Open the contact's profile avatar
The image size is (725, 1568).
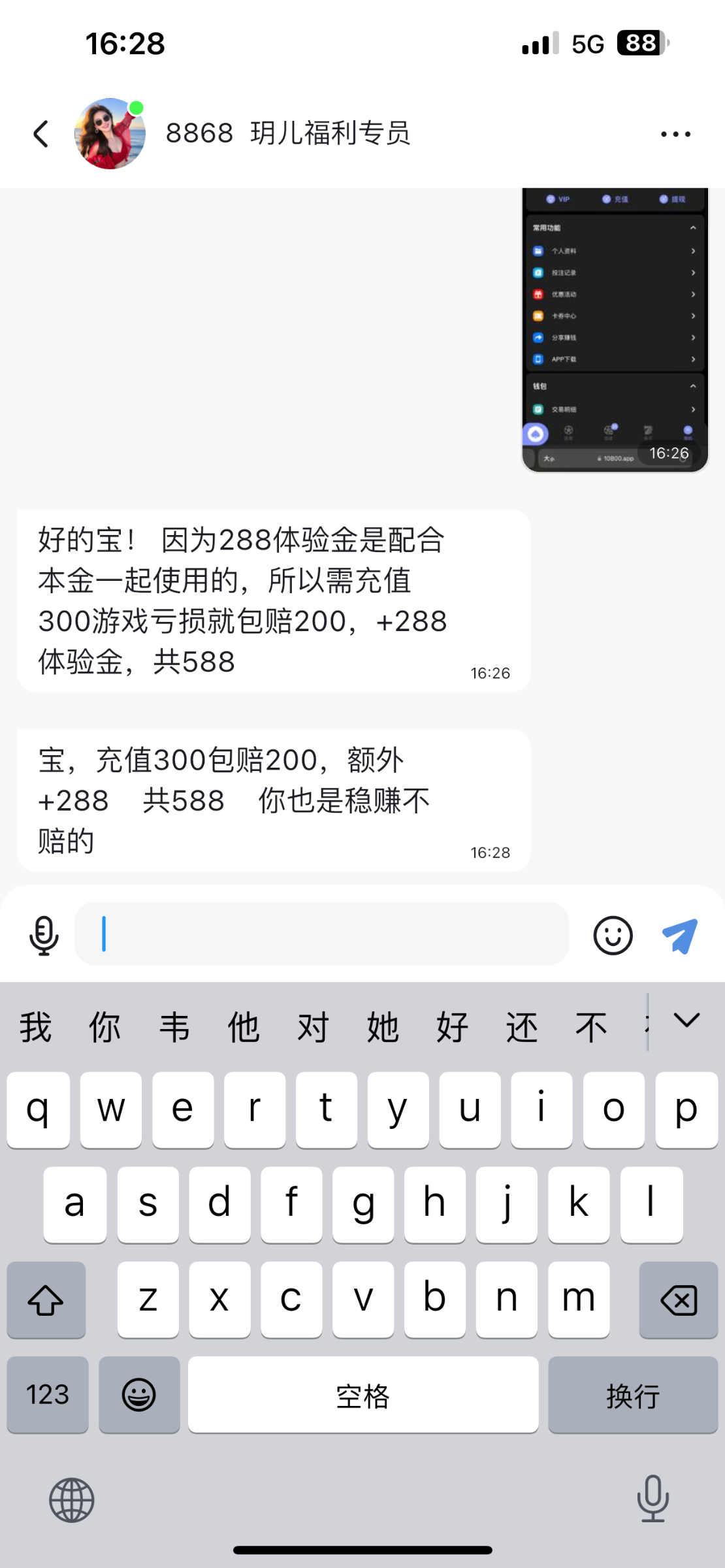point(110,134)
